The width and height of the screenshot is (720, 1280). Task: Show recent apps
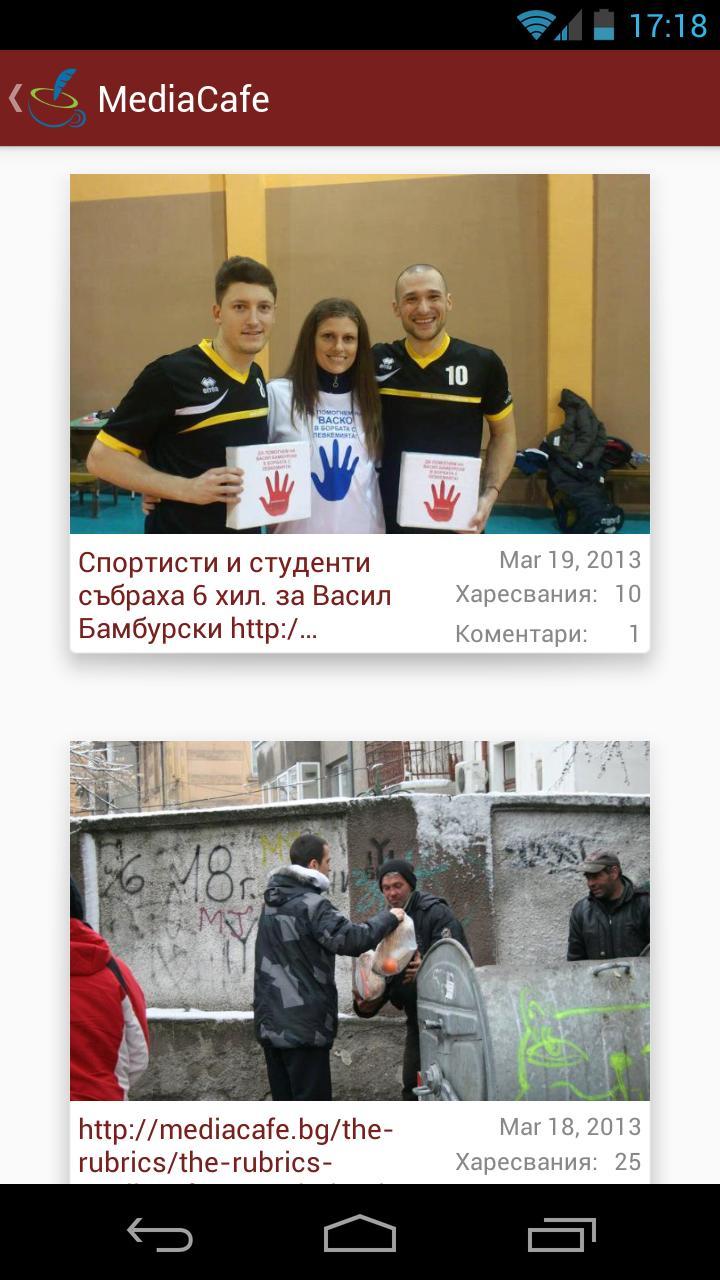(561, 1234)
